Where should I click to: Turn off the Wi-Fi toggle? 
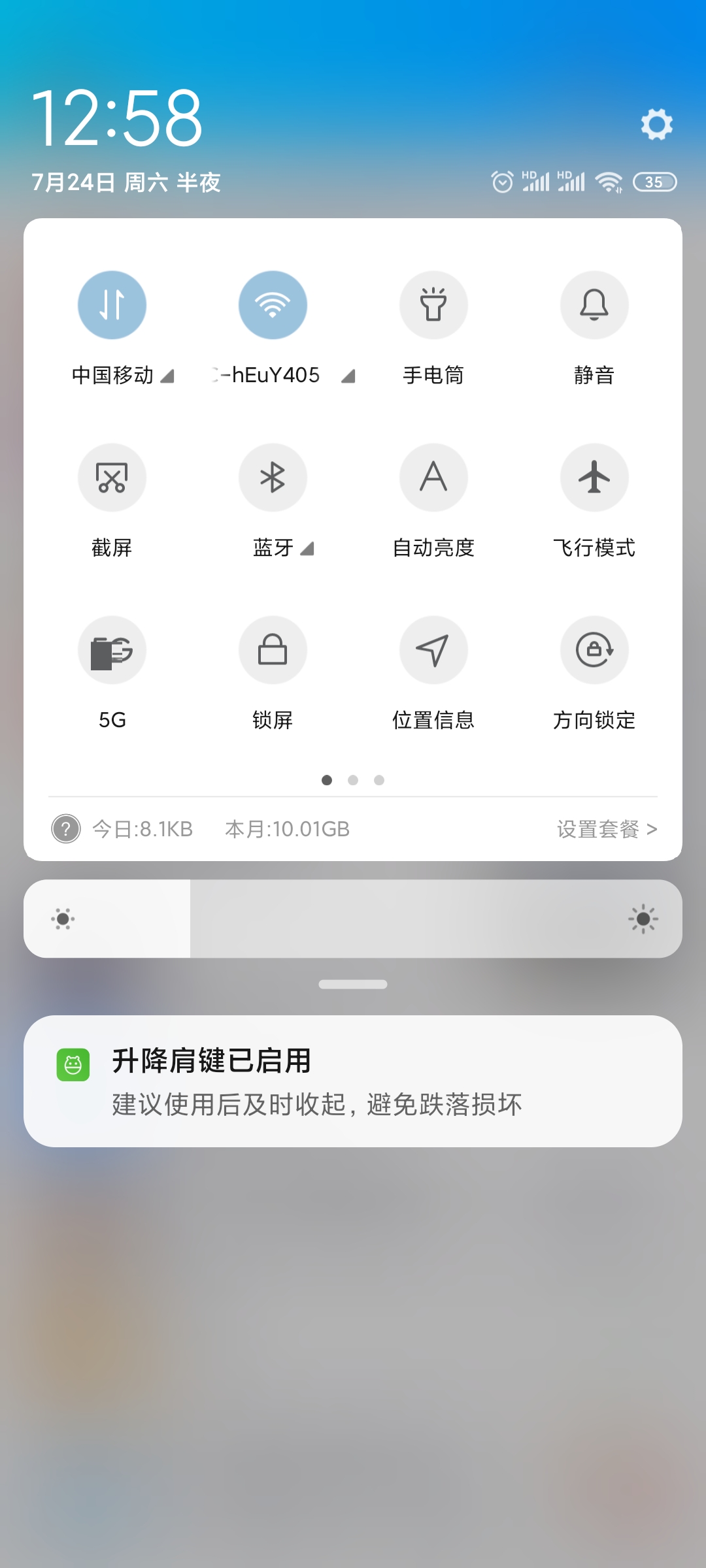point(273,305)
